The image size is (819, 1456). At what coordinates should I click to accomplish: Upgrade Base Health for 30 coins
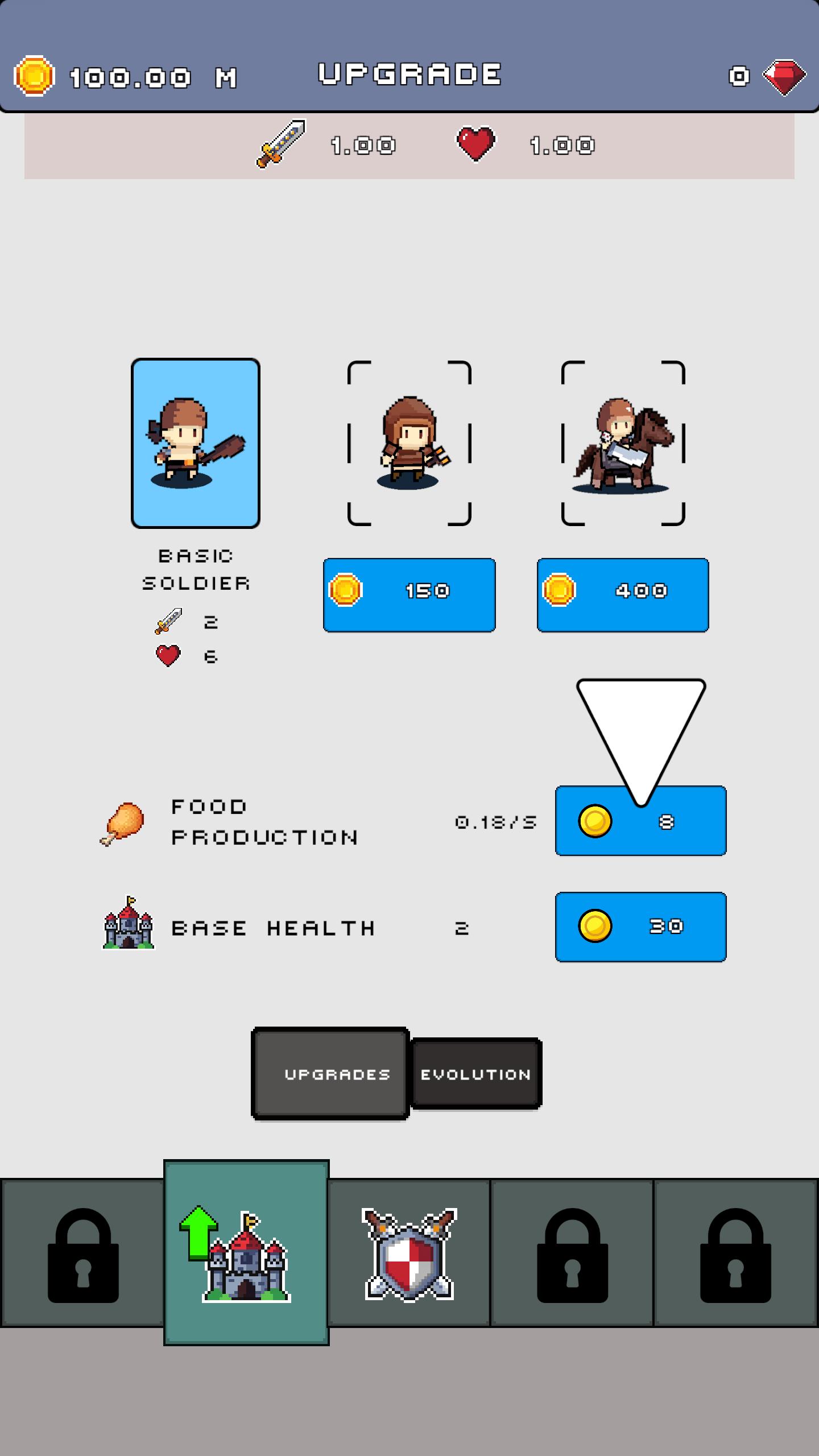[640, 926]
